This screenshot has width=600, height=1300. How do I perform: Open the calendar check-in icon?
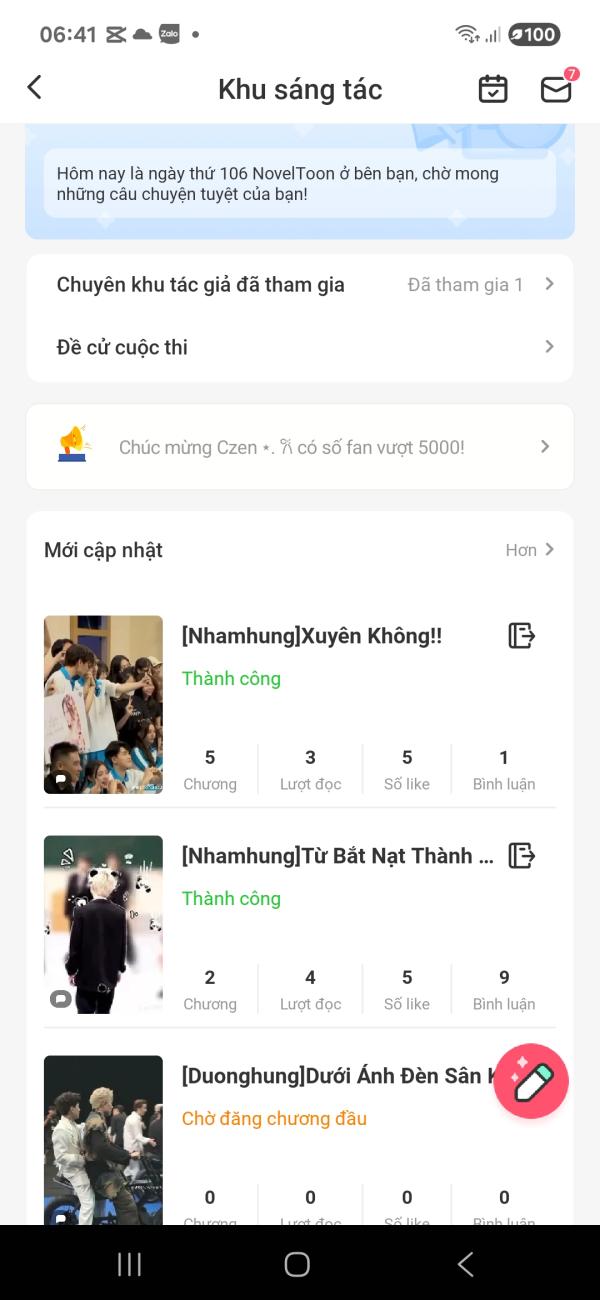(x=493, y=89)
